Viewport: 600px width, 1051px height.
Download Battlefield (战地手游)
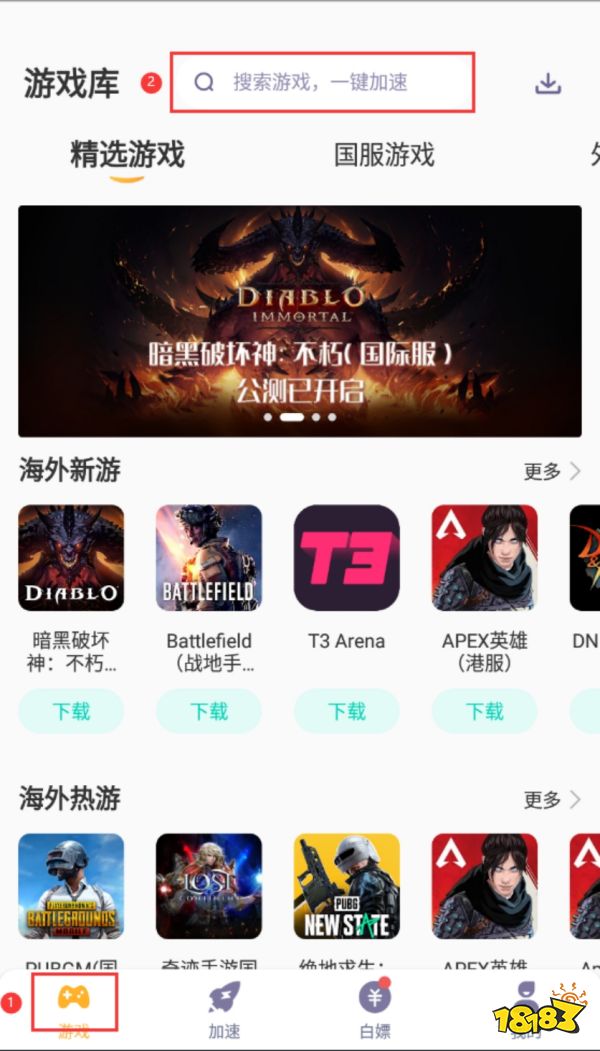tap(209, 711)
